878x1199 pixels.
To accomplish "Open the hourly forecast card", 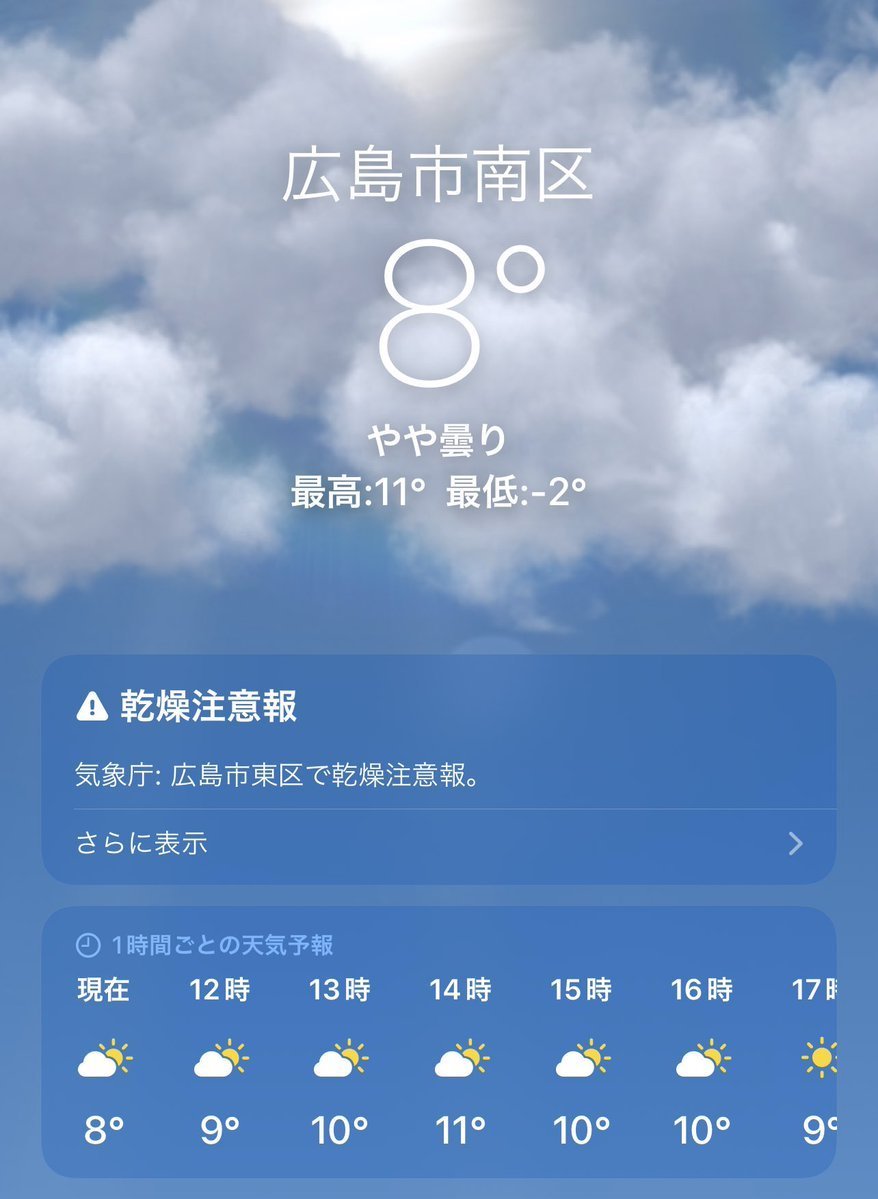I will (437, 1040).
